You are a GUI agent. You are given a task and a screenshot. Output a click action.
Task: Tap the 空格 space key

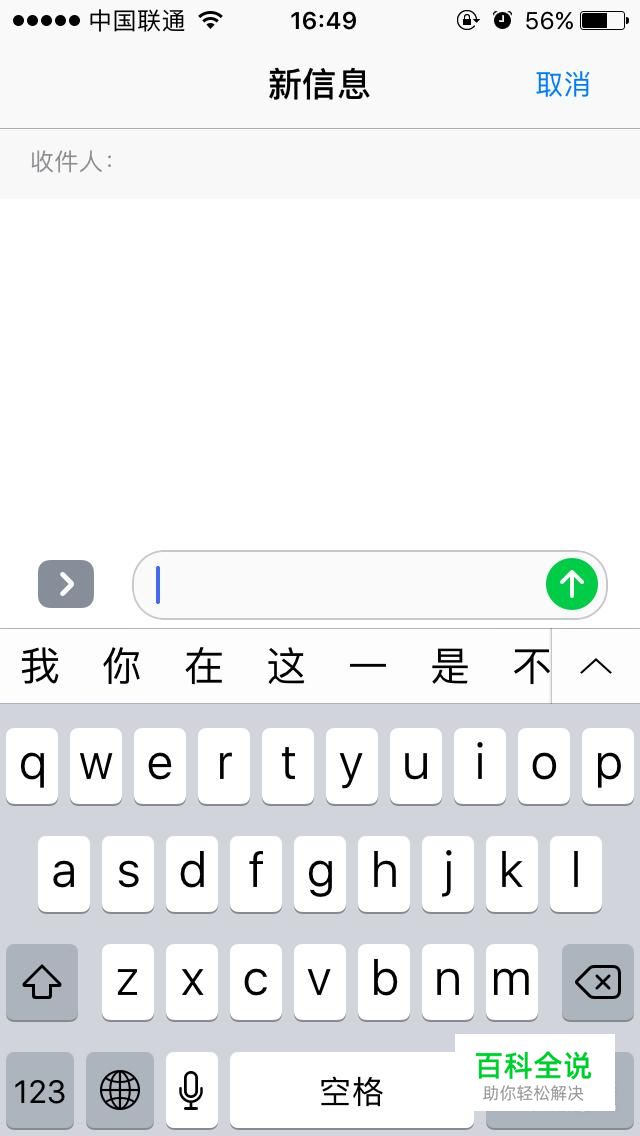(350, 1091)
